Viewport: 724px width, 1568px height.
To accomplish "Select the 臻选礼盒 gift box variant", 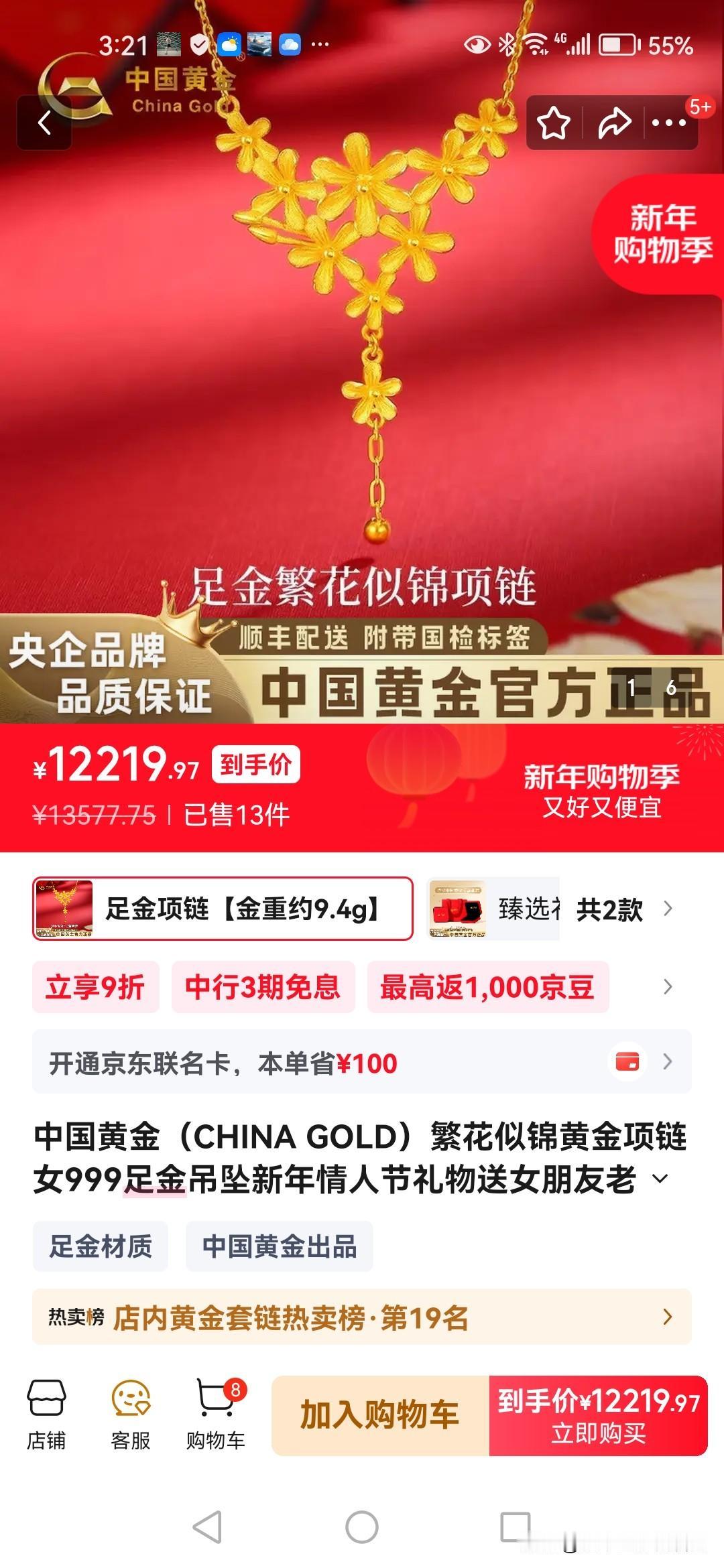I will pyautogui.click(x=496, y=909).
